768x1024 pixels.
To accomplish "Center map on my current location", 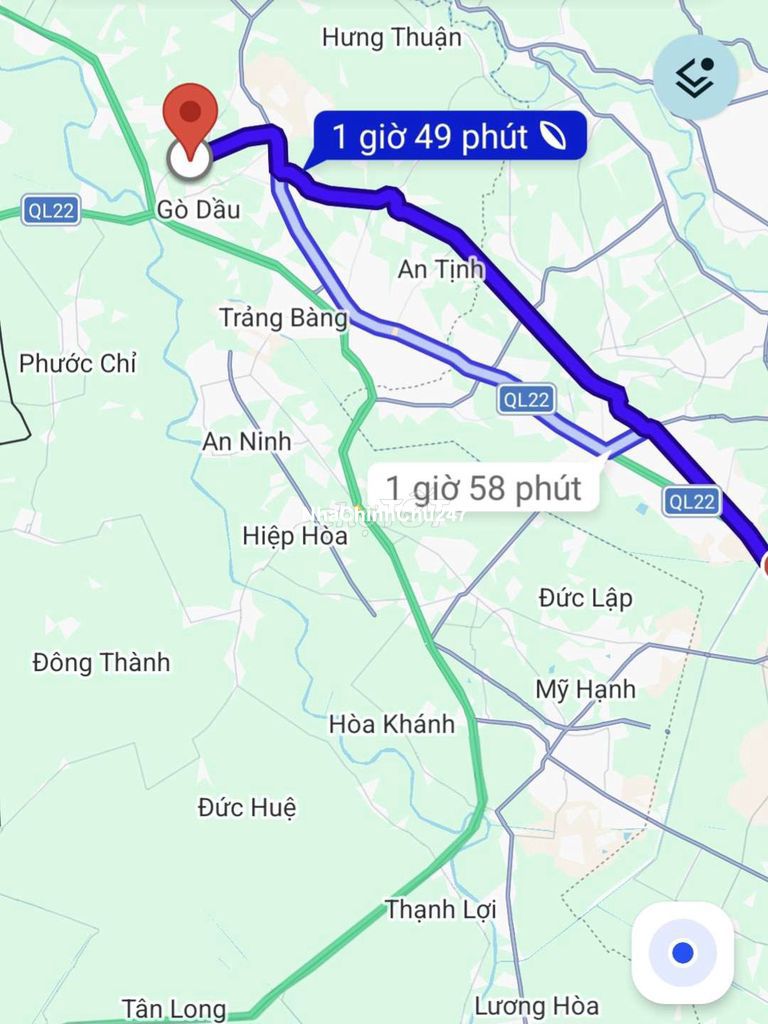I will pyautogui.click(x=683, y=952).
